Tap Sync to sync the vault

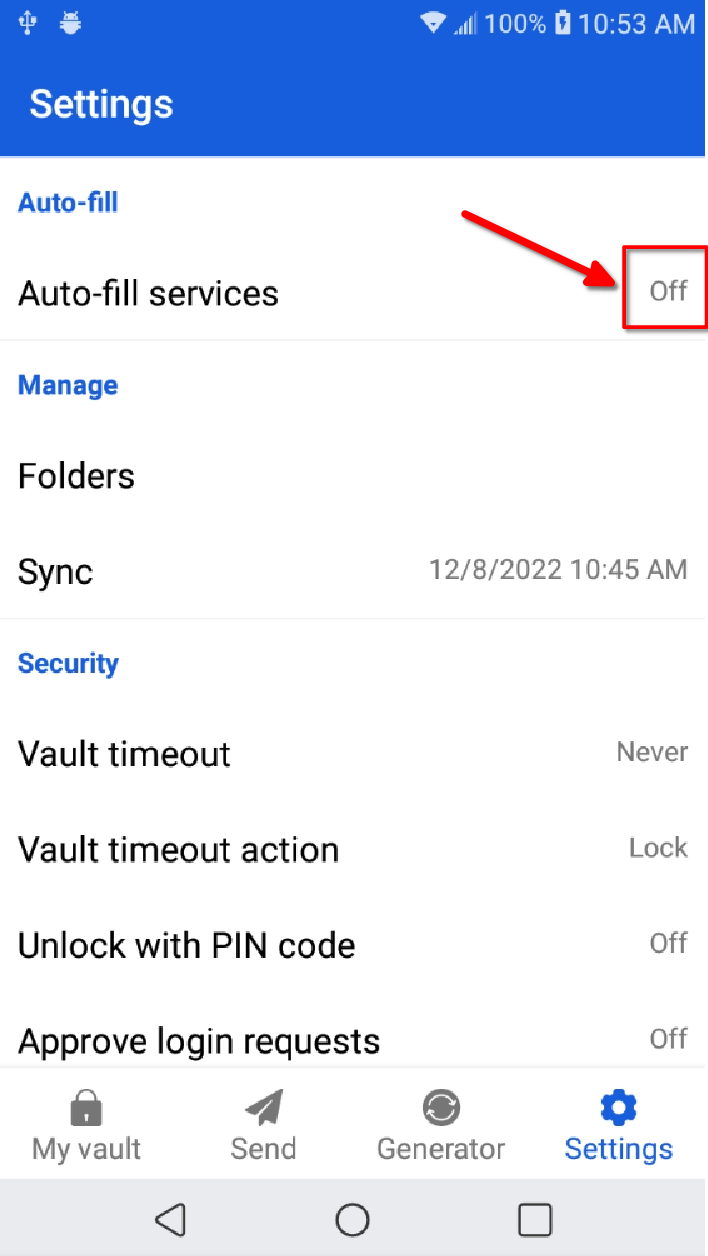(x=354, y=571)
